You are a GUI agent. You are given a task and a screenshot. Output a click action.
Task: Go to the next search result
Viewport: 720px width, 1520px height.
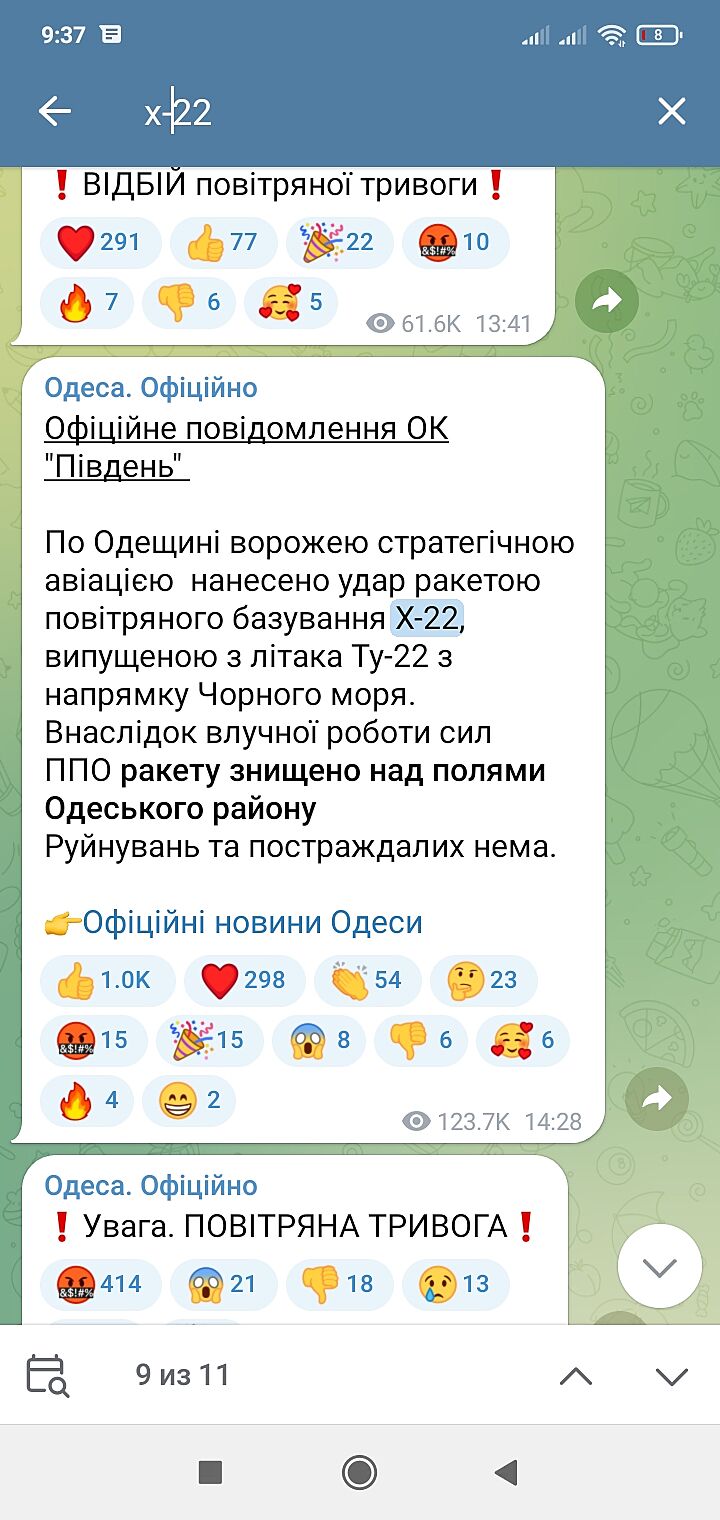[671, 1376]
